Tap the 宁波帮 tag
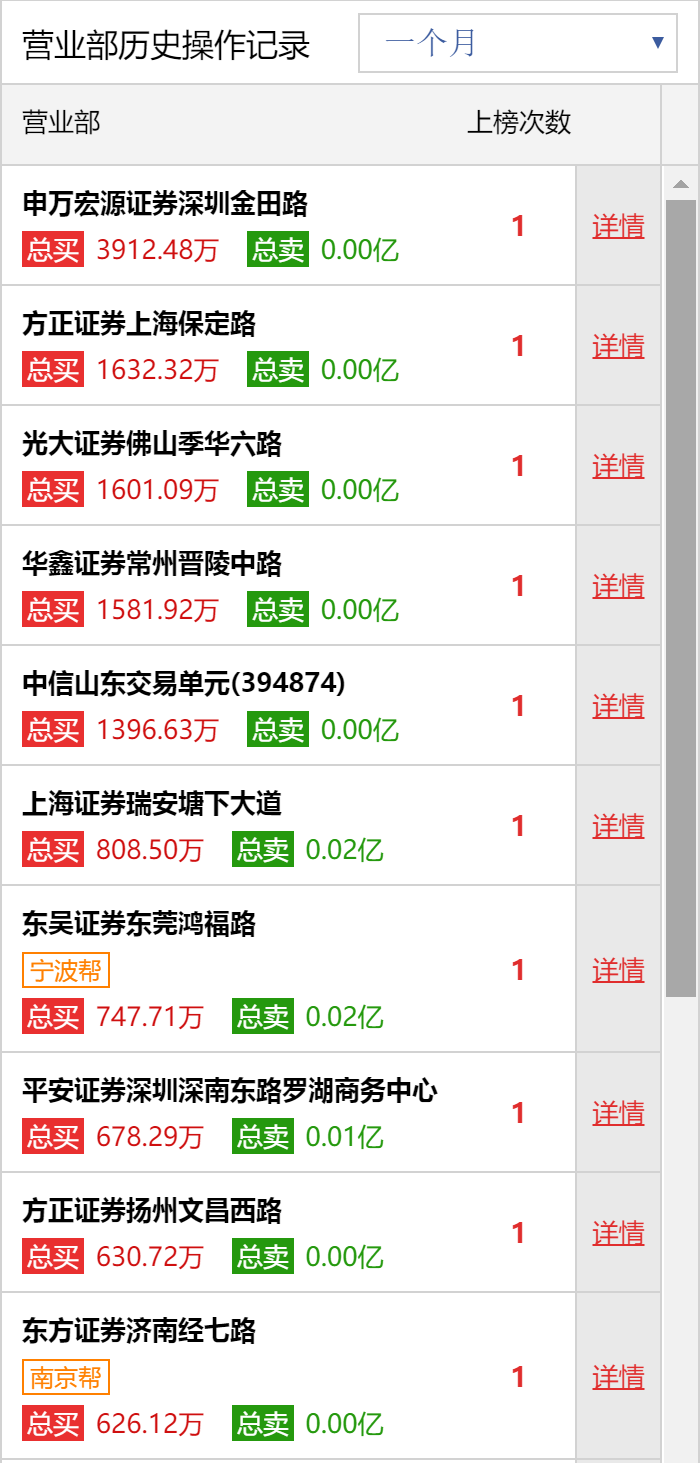The width and height of the screenshot is (700, 1463). pos(66,970)
